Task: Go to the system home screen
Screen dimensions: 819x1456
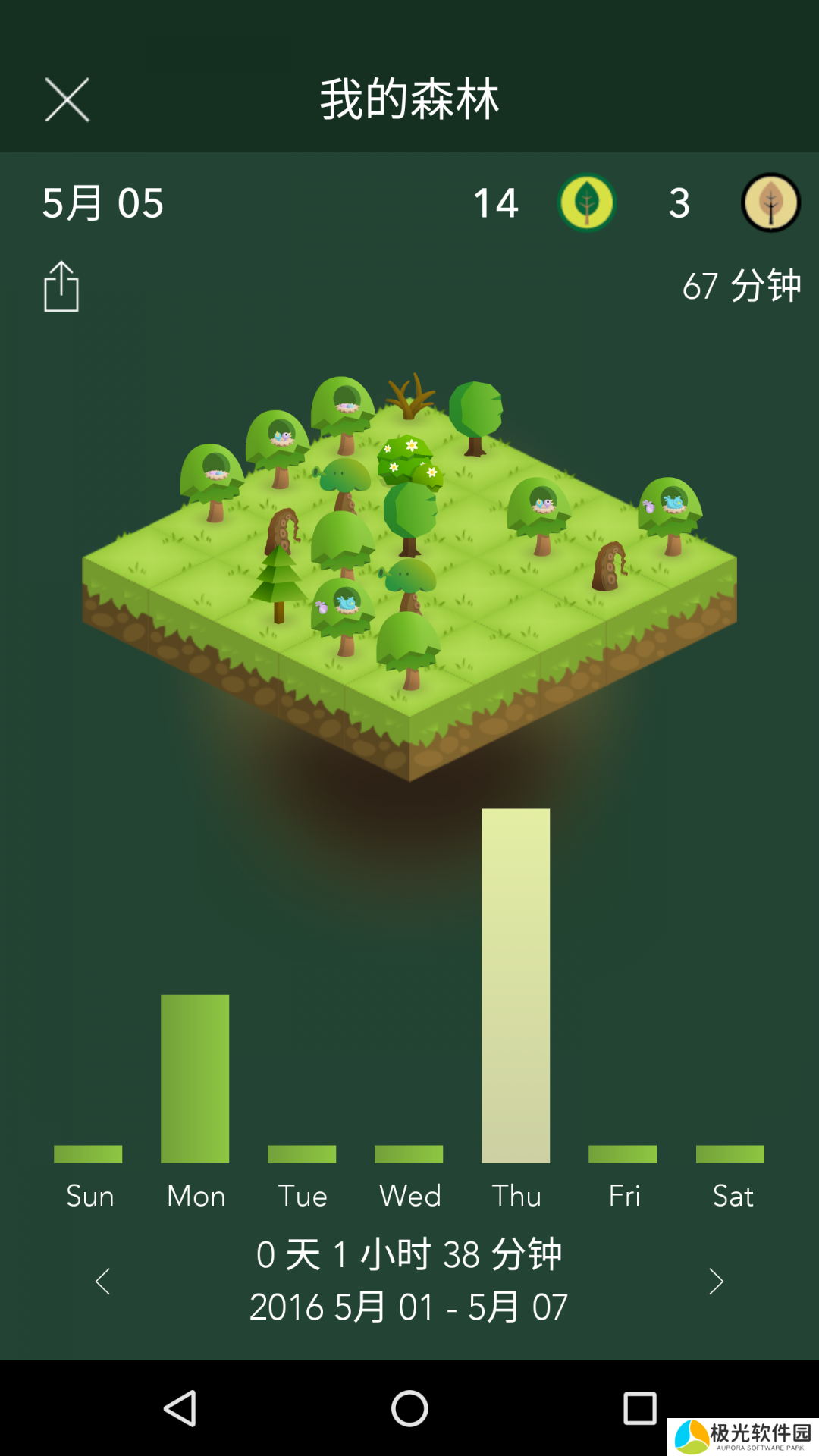Action: [409, 1409]
